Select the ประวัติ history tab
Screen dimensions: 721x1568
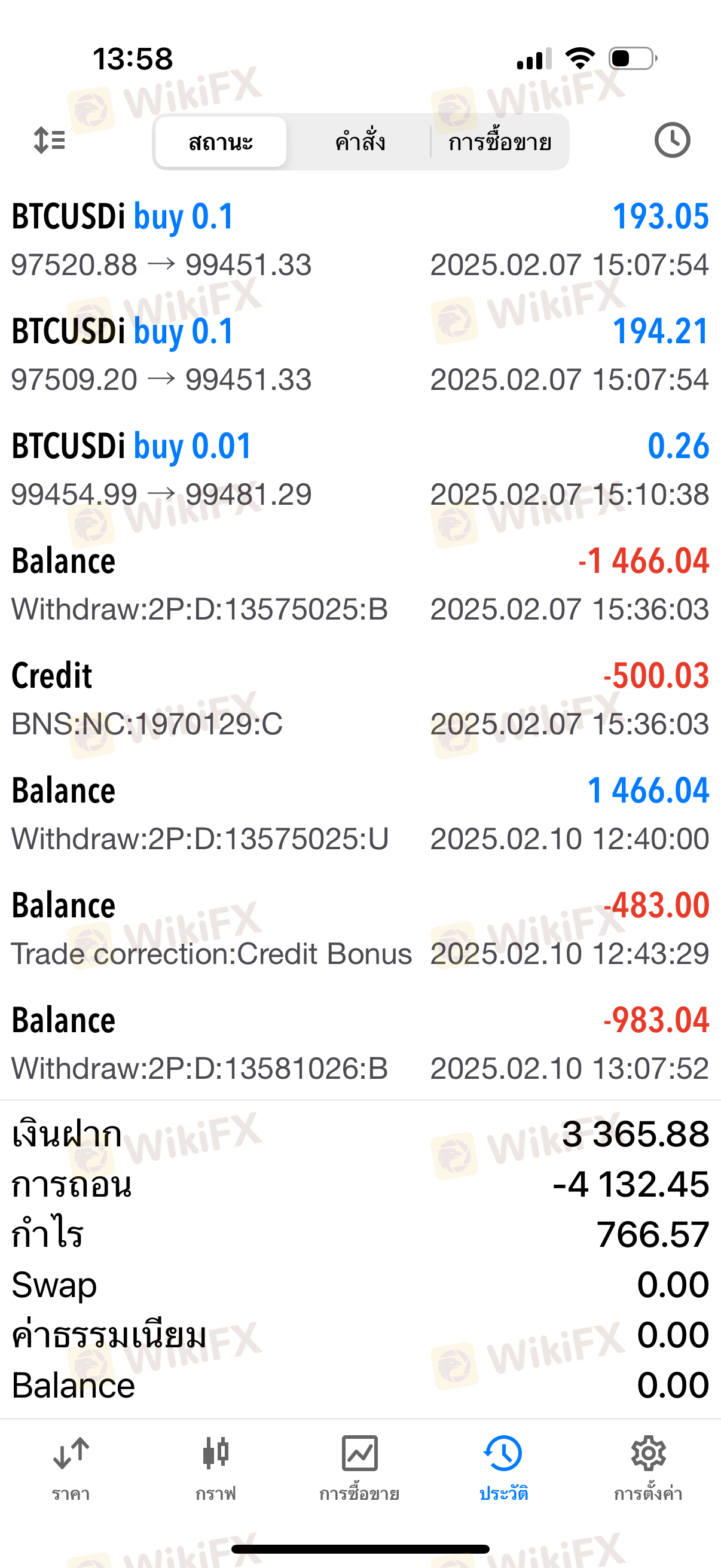[504, 1468]
